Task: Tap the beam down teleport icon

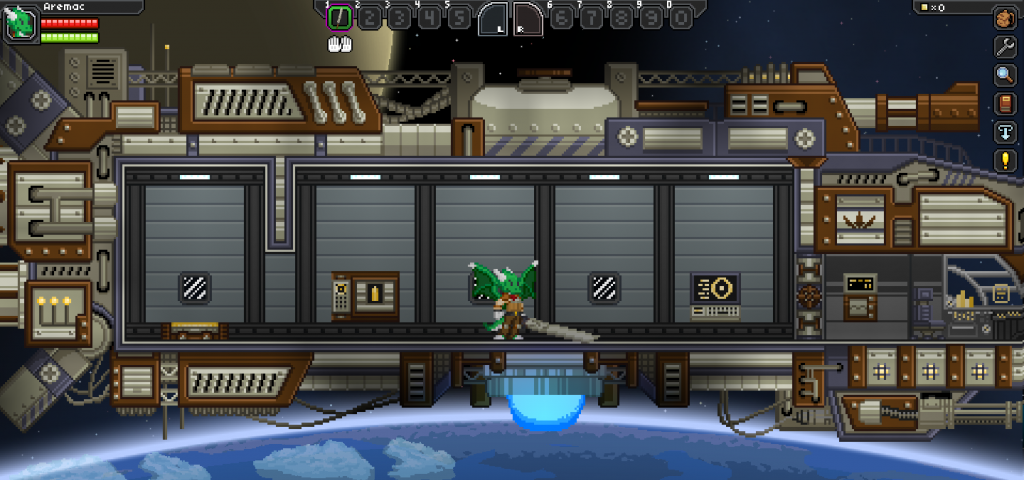Action: (1005, 132)
